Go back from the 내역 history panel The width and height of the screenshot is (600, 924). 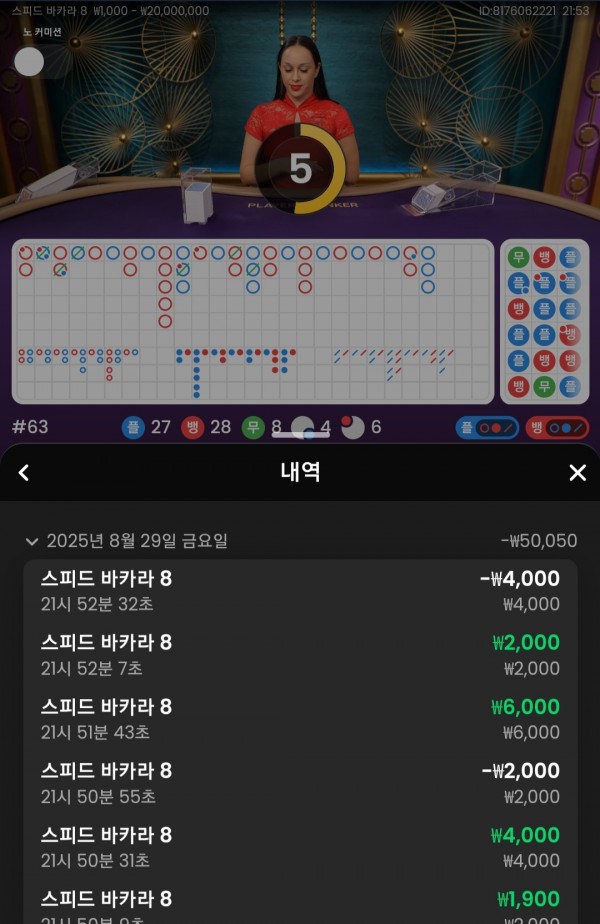24,473
